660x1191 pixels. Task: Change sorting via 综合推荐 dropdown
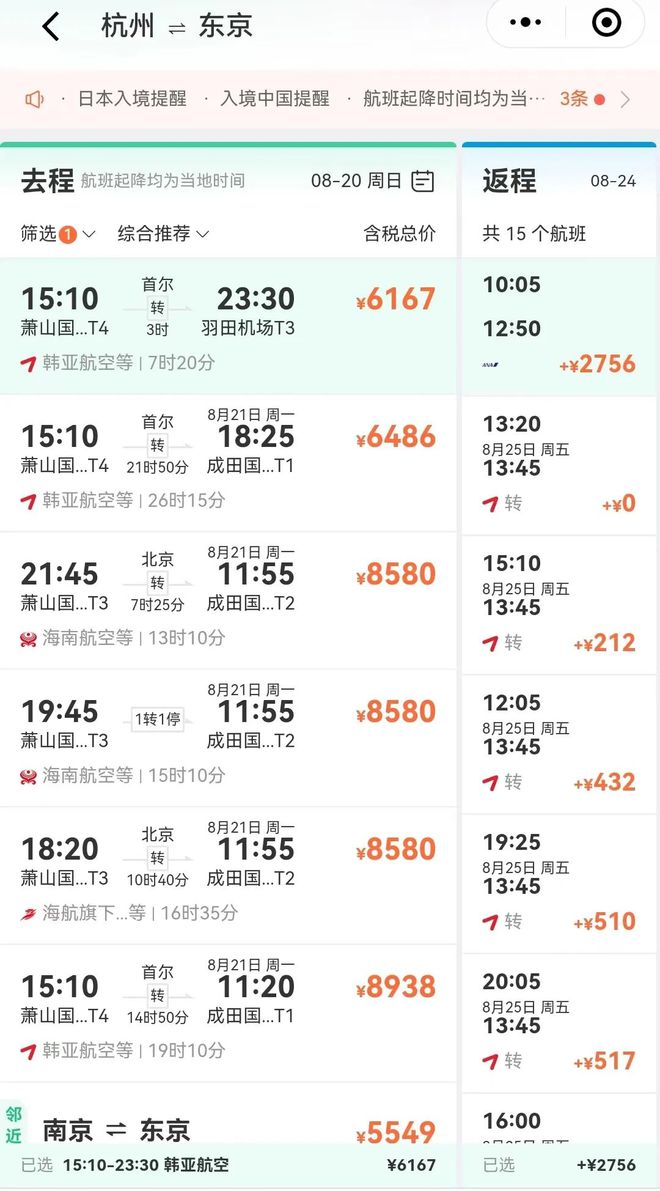coord(163,234)
